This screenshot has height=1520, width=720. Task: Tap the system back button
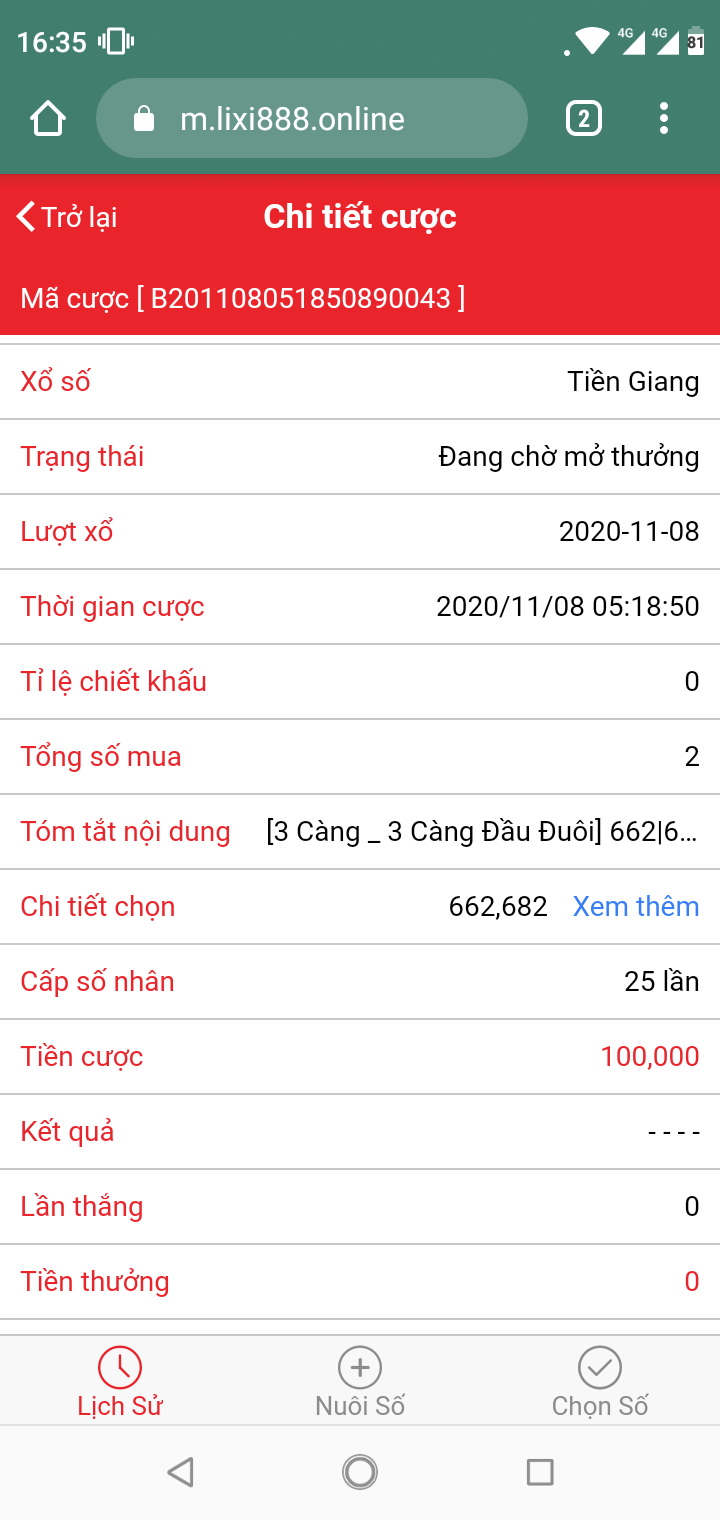click(180, 1472)
